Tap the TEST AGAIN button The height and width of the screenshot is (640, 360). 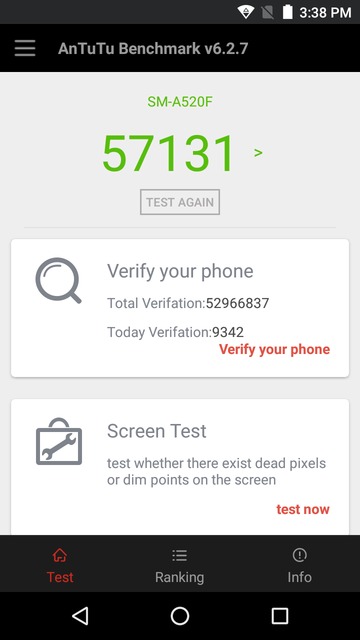tap(180, 202)
